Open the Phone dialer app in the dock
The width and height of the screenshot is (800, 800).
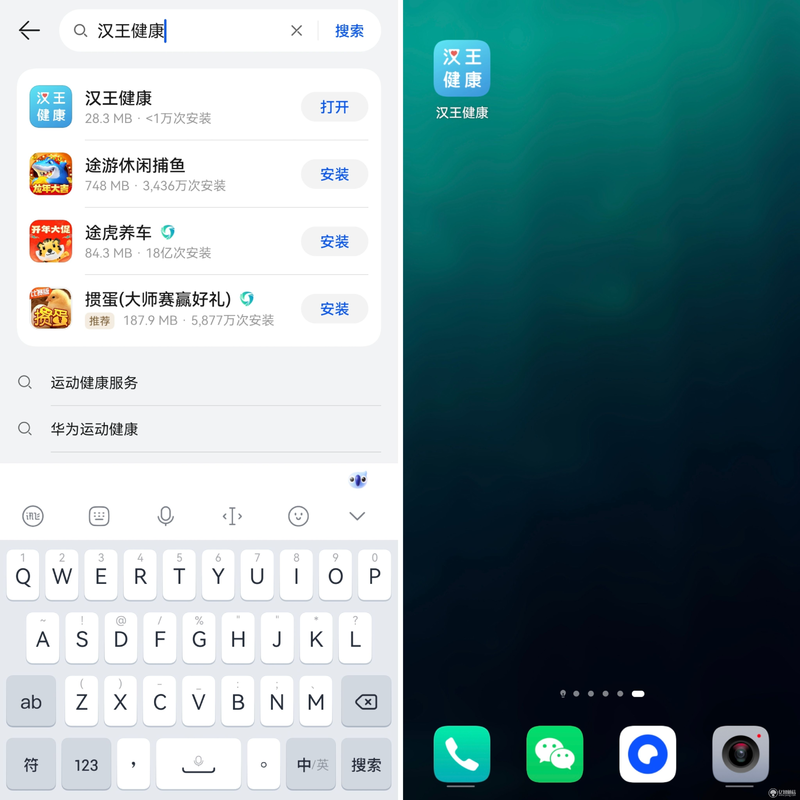462,754
